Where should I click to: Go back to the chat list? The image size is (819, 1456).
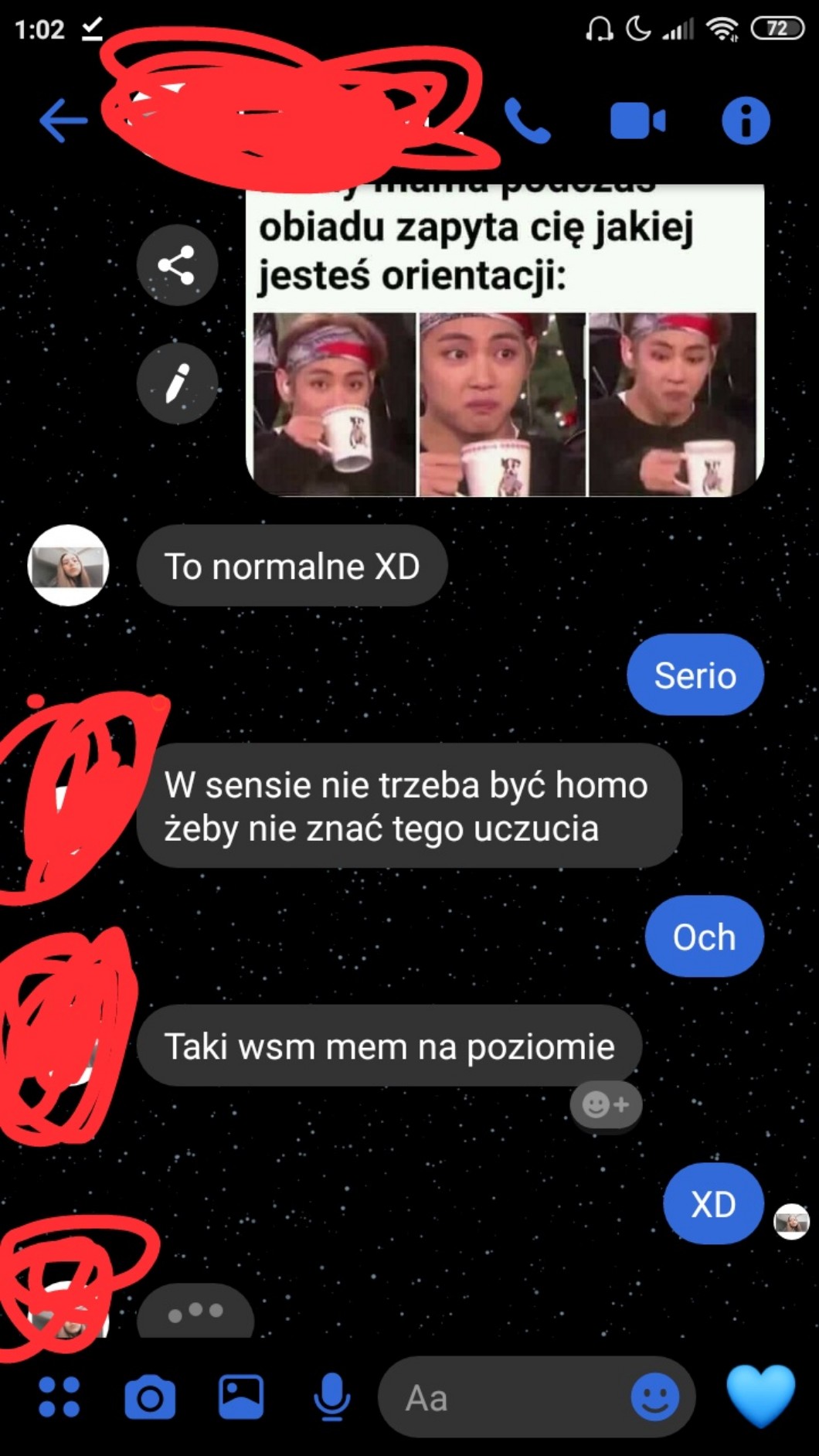point(63,121)
